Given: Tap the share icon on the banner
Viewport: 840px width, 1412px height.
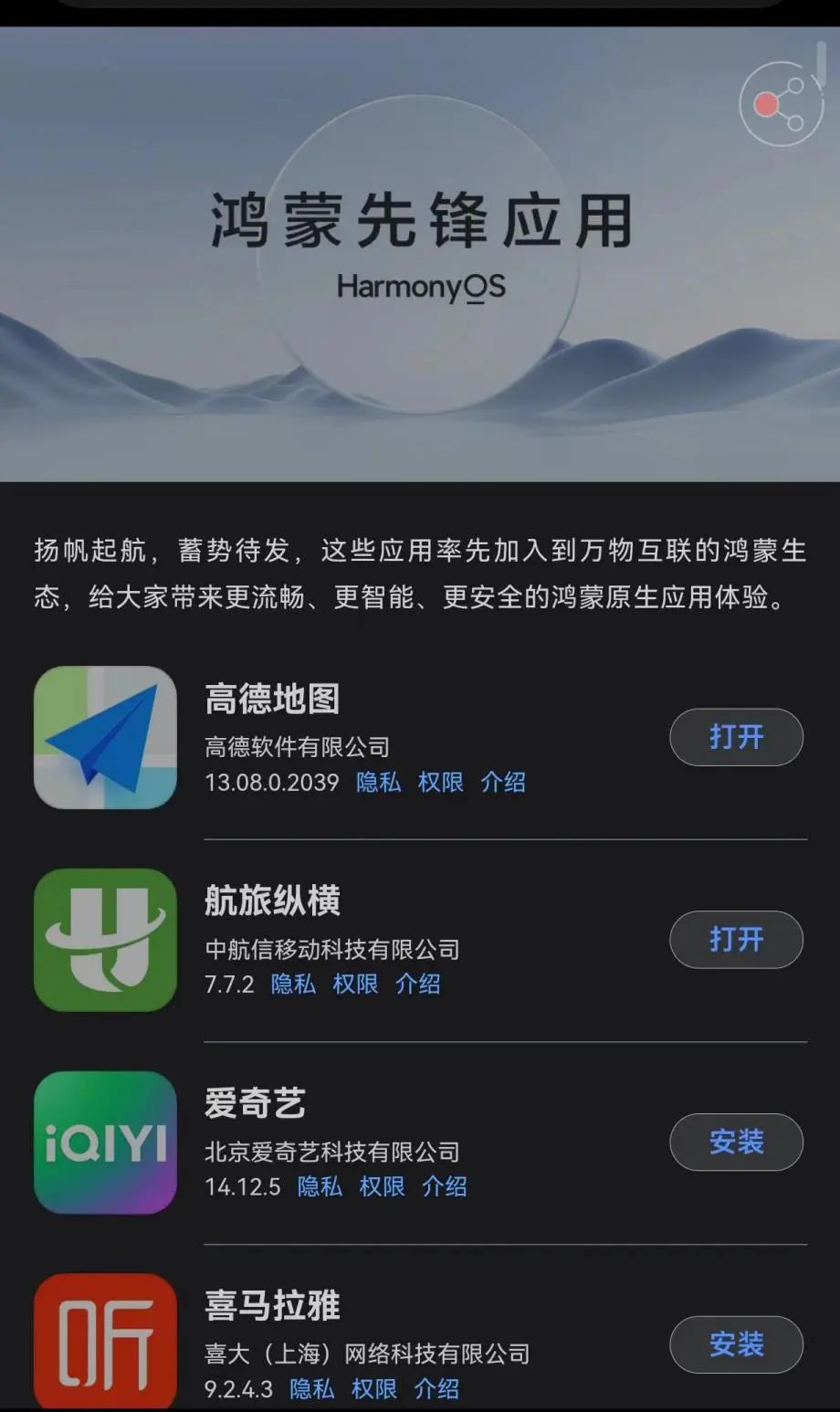Looking at the screenshot, I should pos(781,104).
